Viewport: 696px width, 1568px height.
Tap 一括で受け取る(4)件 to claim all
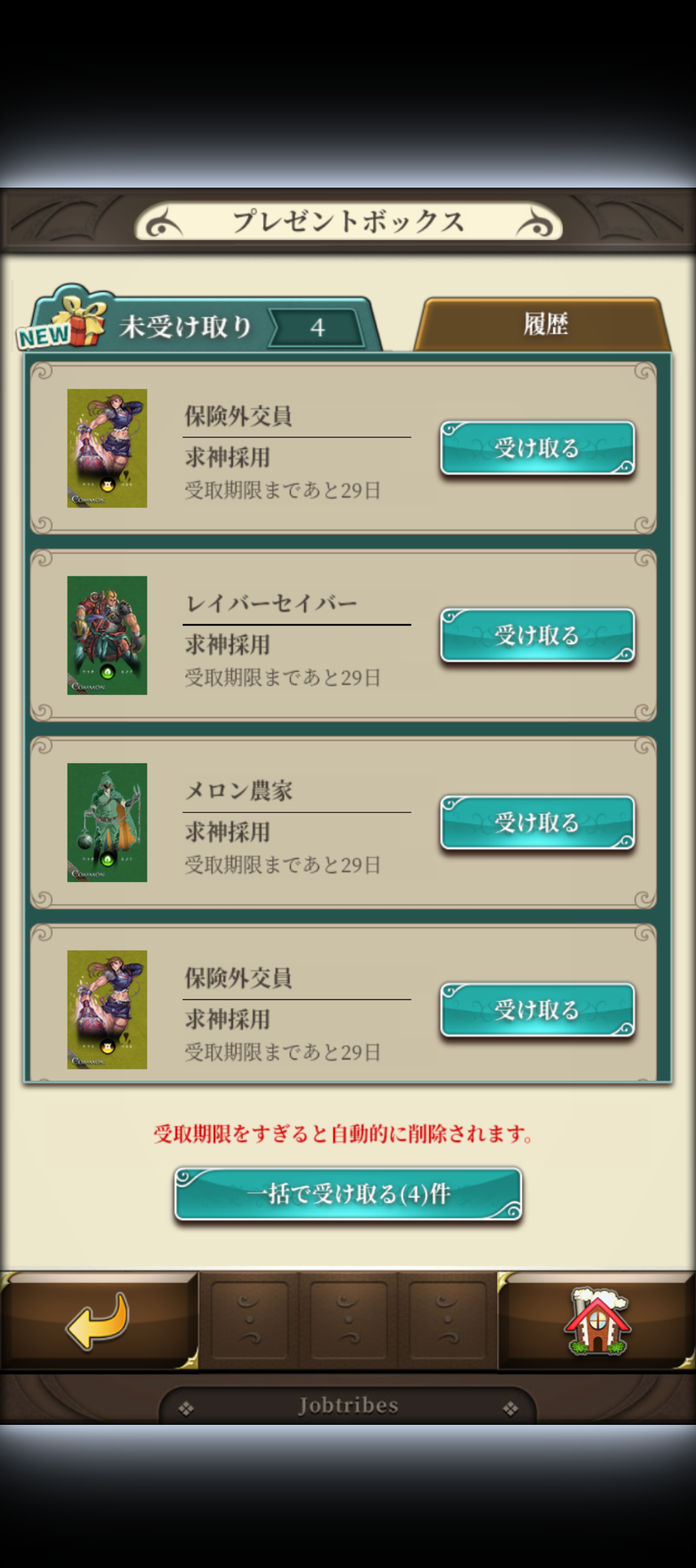click(348, 1194)
